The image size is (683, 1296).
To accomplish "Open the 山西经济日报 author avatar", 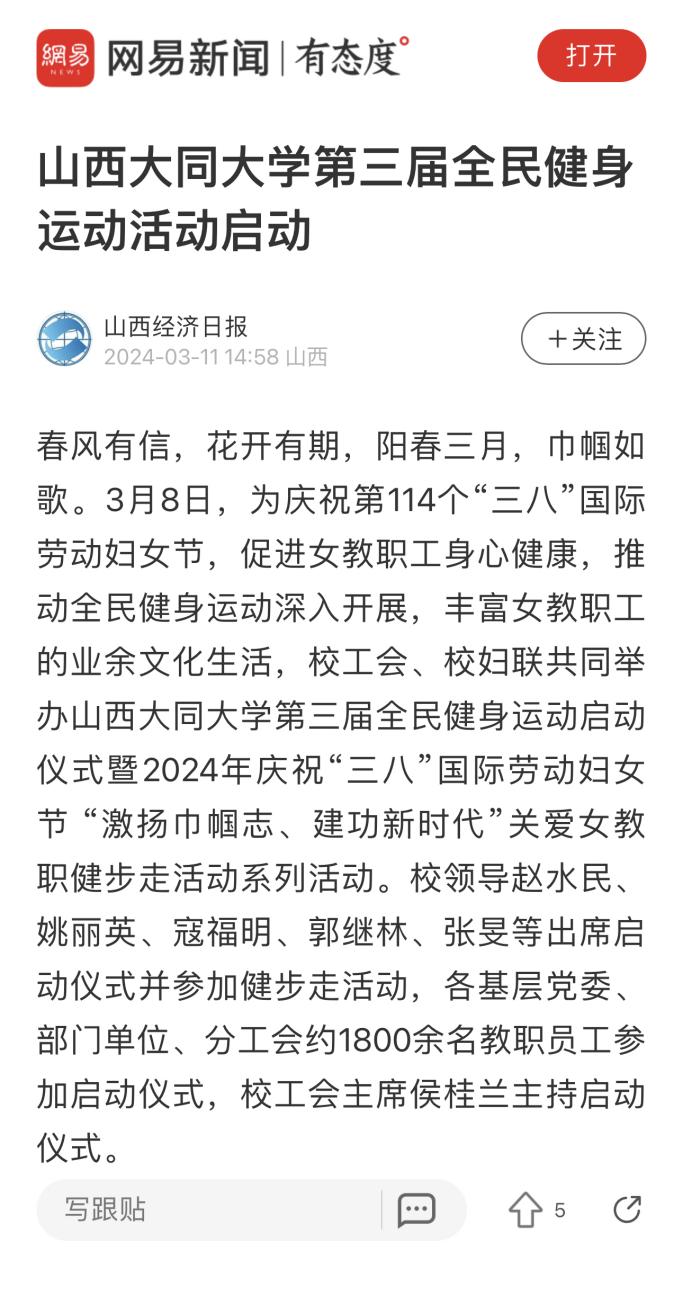I will (64, 339).
